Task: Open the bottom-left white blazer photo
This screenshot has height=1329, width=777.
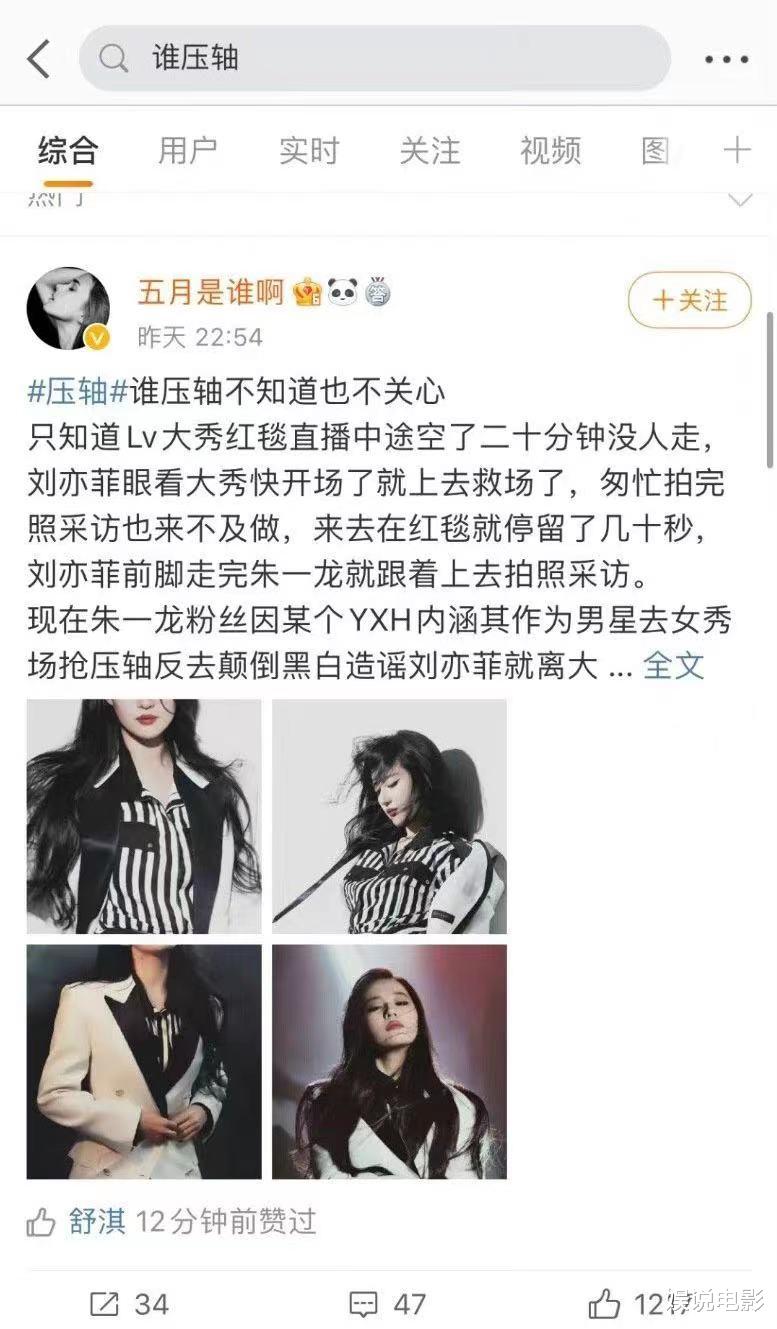Action: (144, 1060)
